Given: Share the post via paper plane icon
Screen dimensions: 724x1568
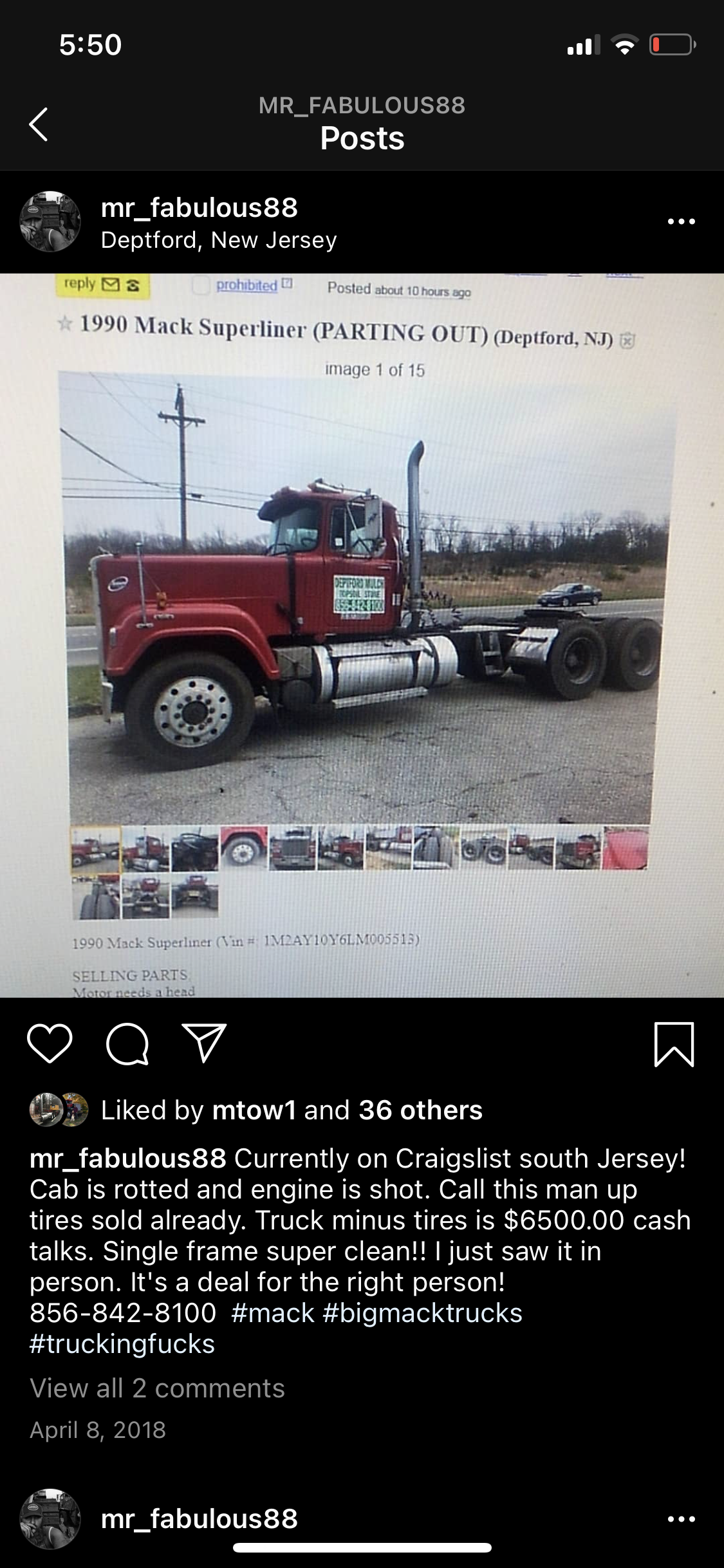Looking at the screenshot, I should (205, 1043).
